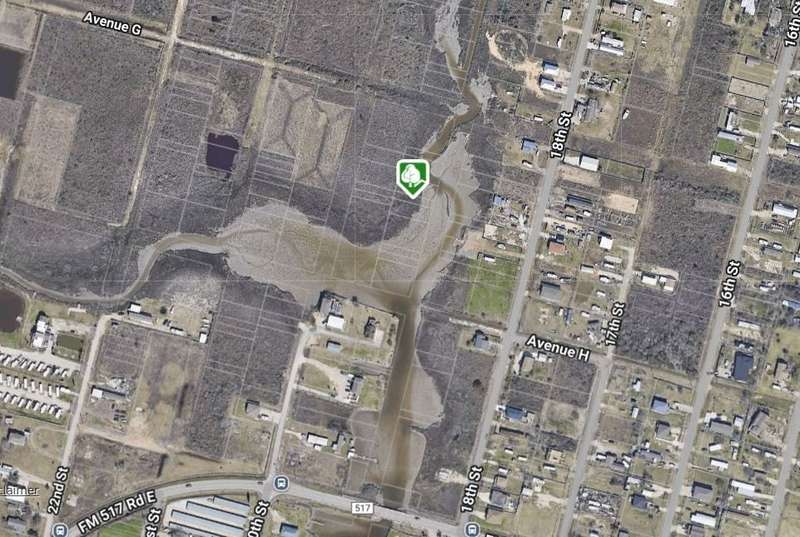Tap the green park marker pin

point(412,177)
